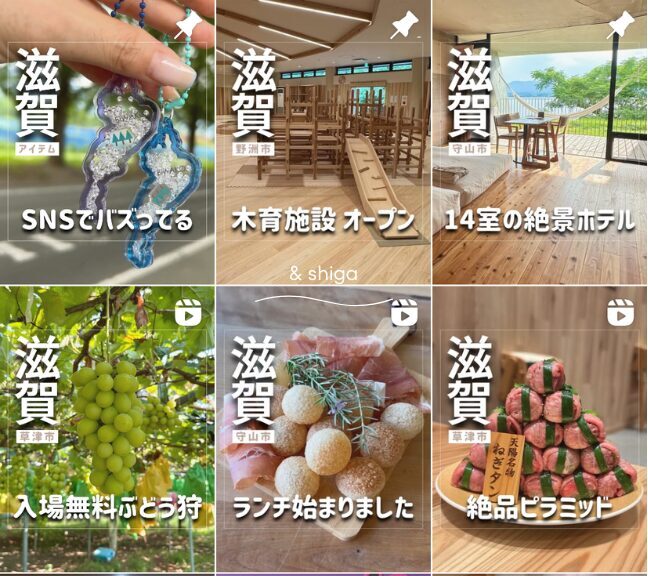Open the '14室の絶景ホテル' pinned post
Screen dimensions: 648x576
point(540,142)
